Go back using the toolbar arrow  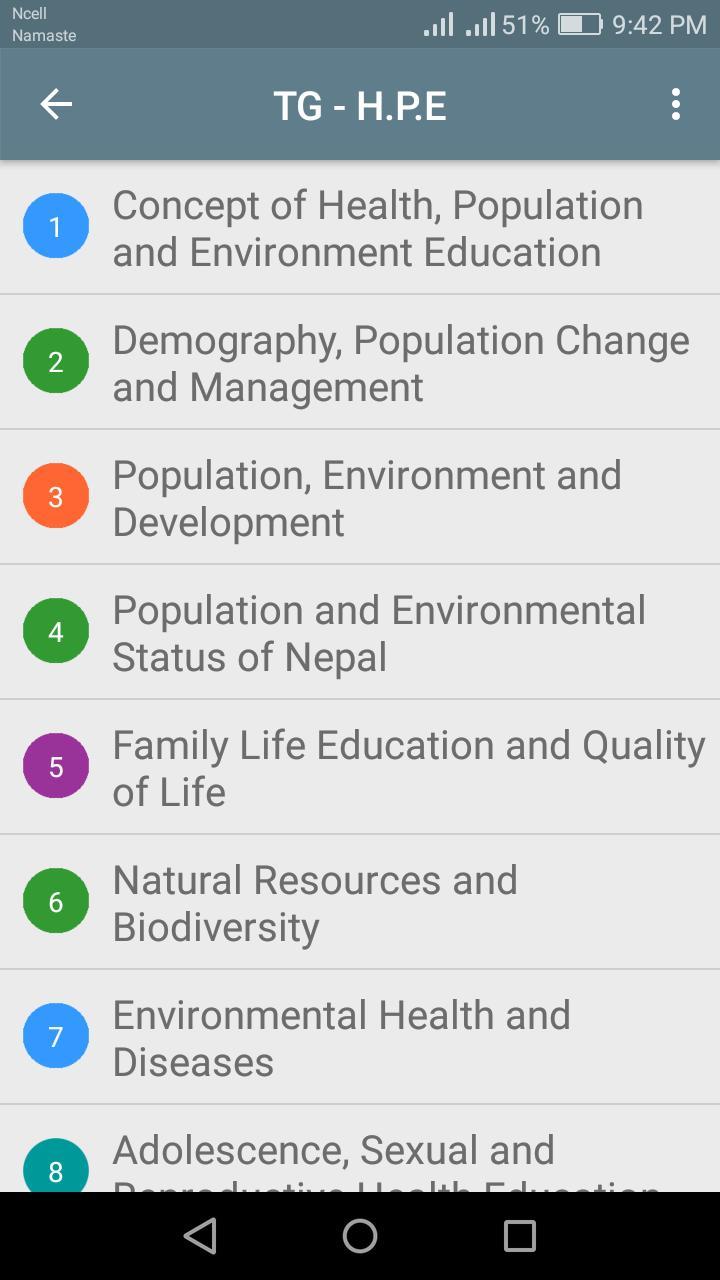pyautogui.click(x=56, y=104)
